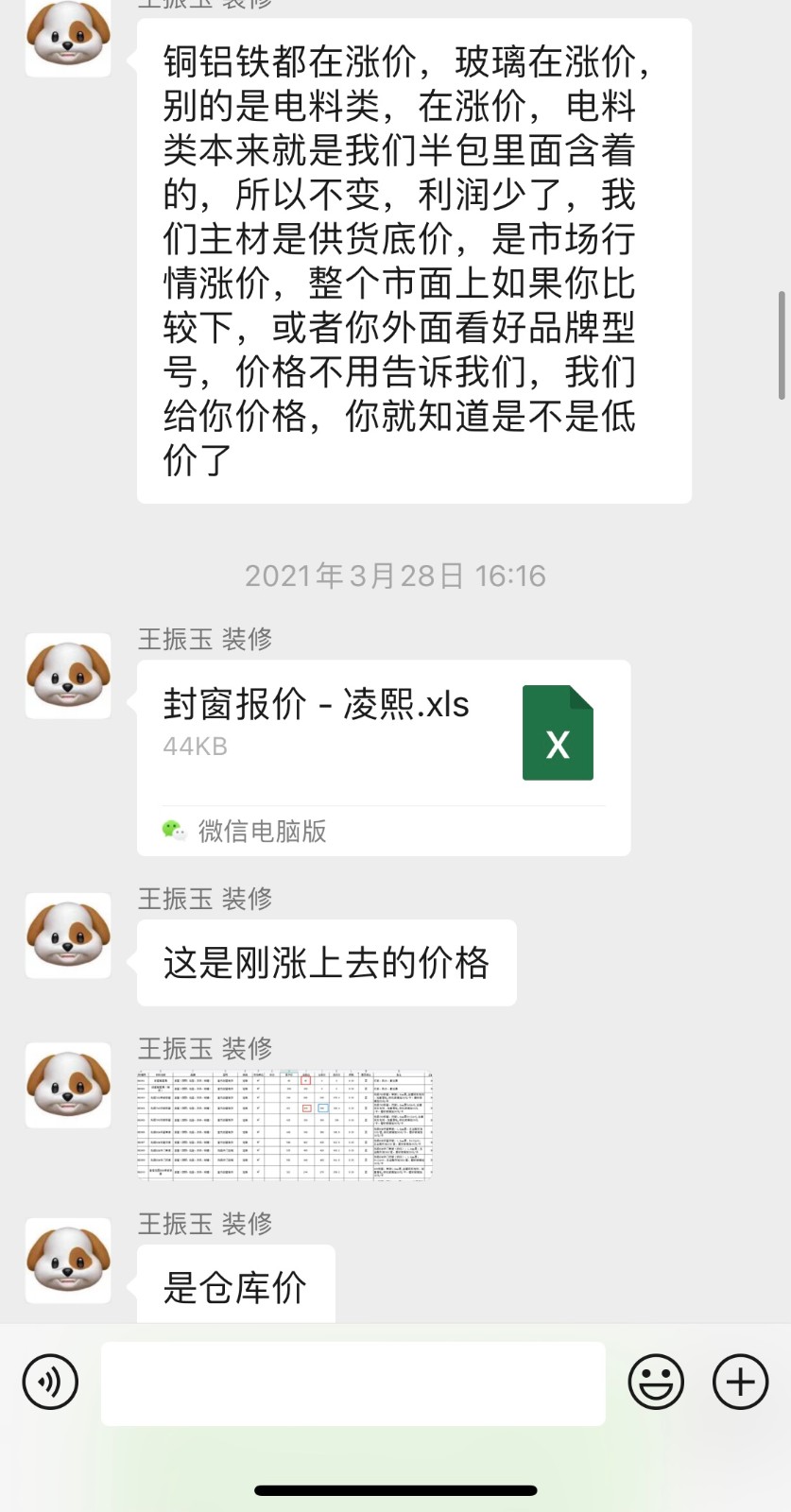Open the emoji sticker panel
Screen dimensions: 791x1512
(x=656, y=1383)
